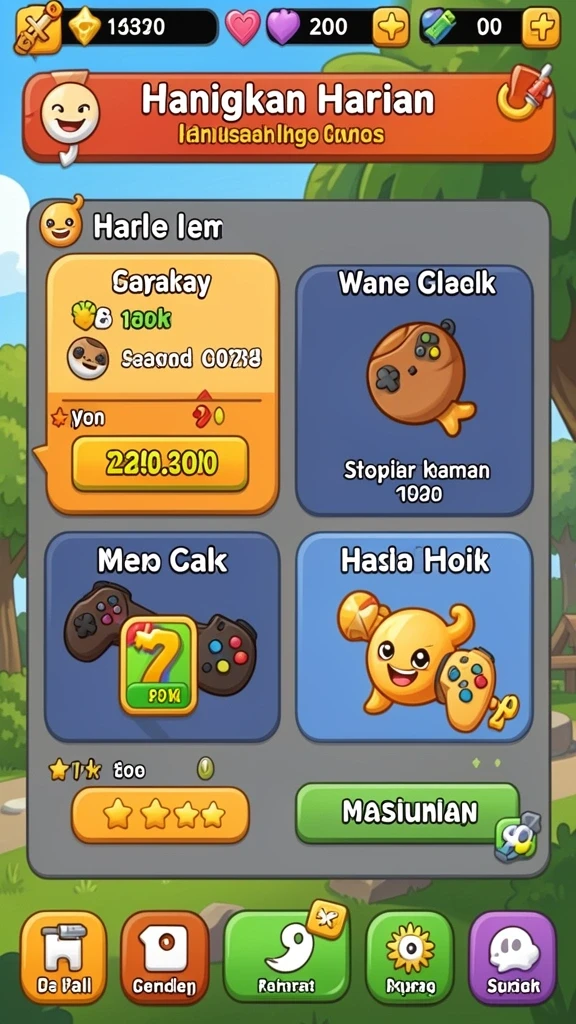576x1024 pixels.
Task: Tap the plus button beside the 200 counter
Action: [x=391, y=27]
